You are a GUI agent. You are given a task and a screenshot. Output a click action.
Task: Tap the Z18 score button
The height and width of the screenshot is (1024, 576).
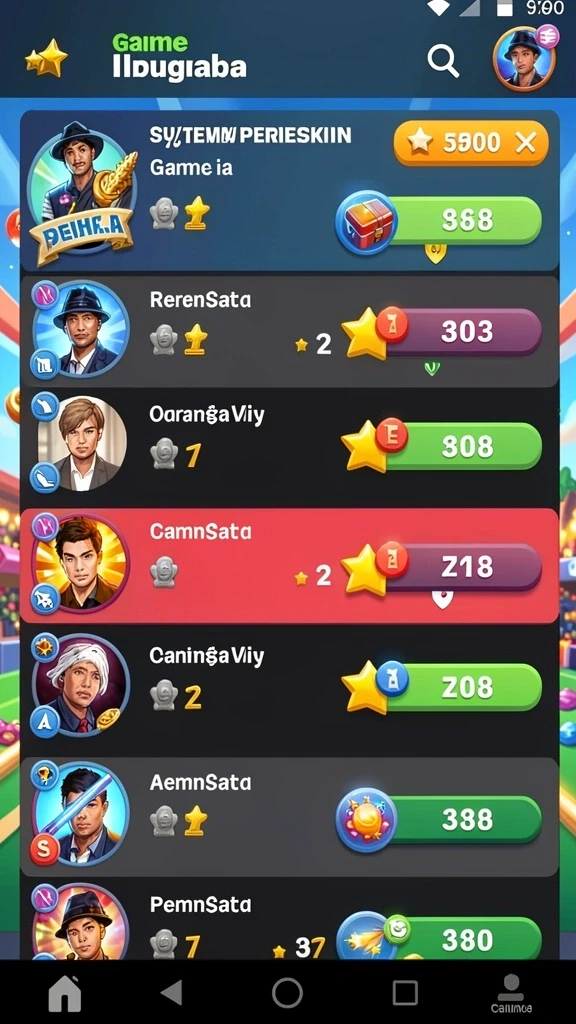(441, 567)
